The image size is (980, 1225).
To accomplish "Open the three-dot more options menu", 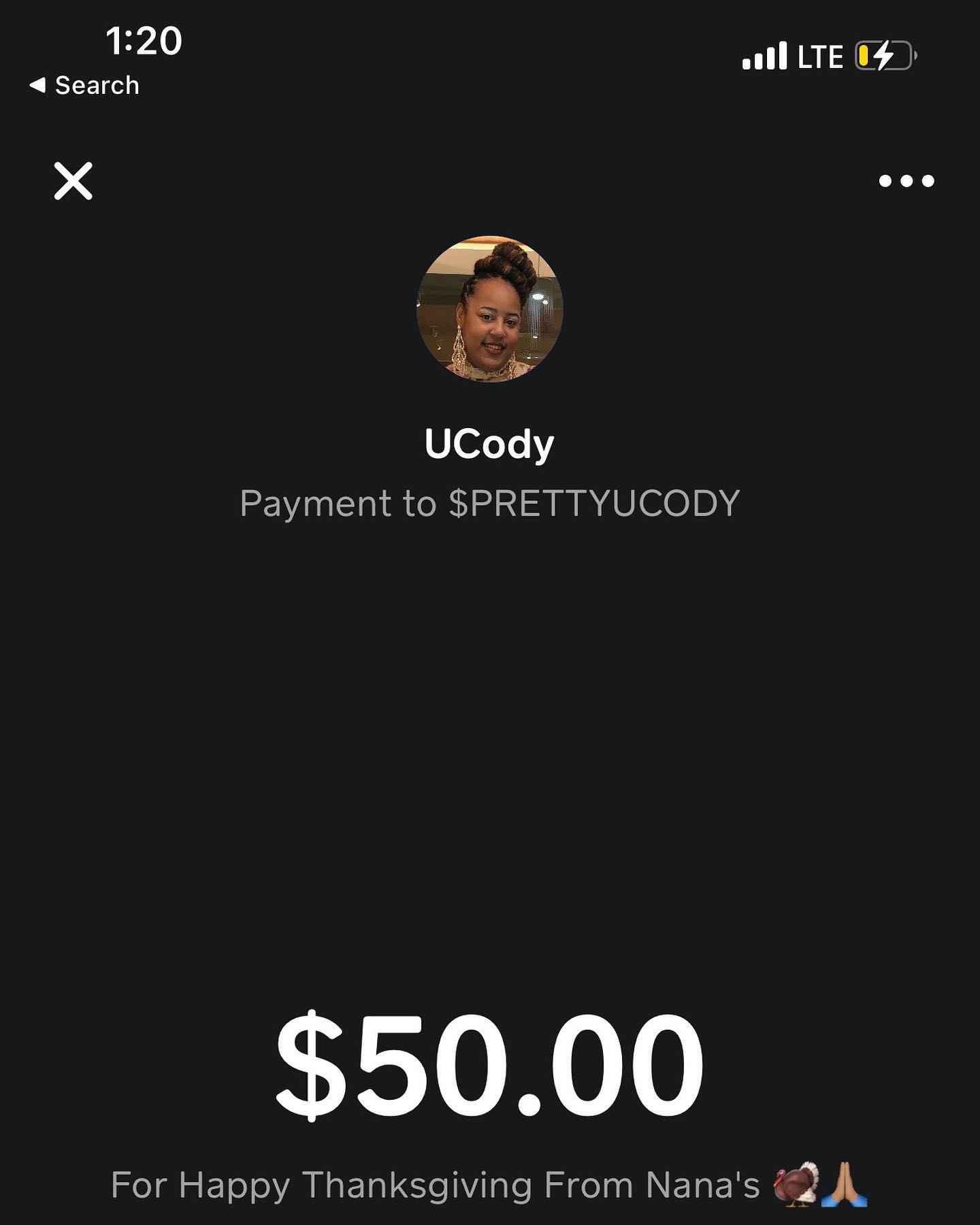I will pyautogui.click(x=906, y=181).
